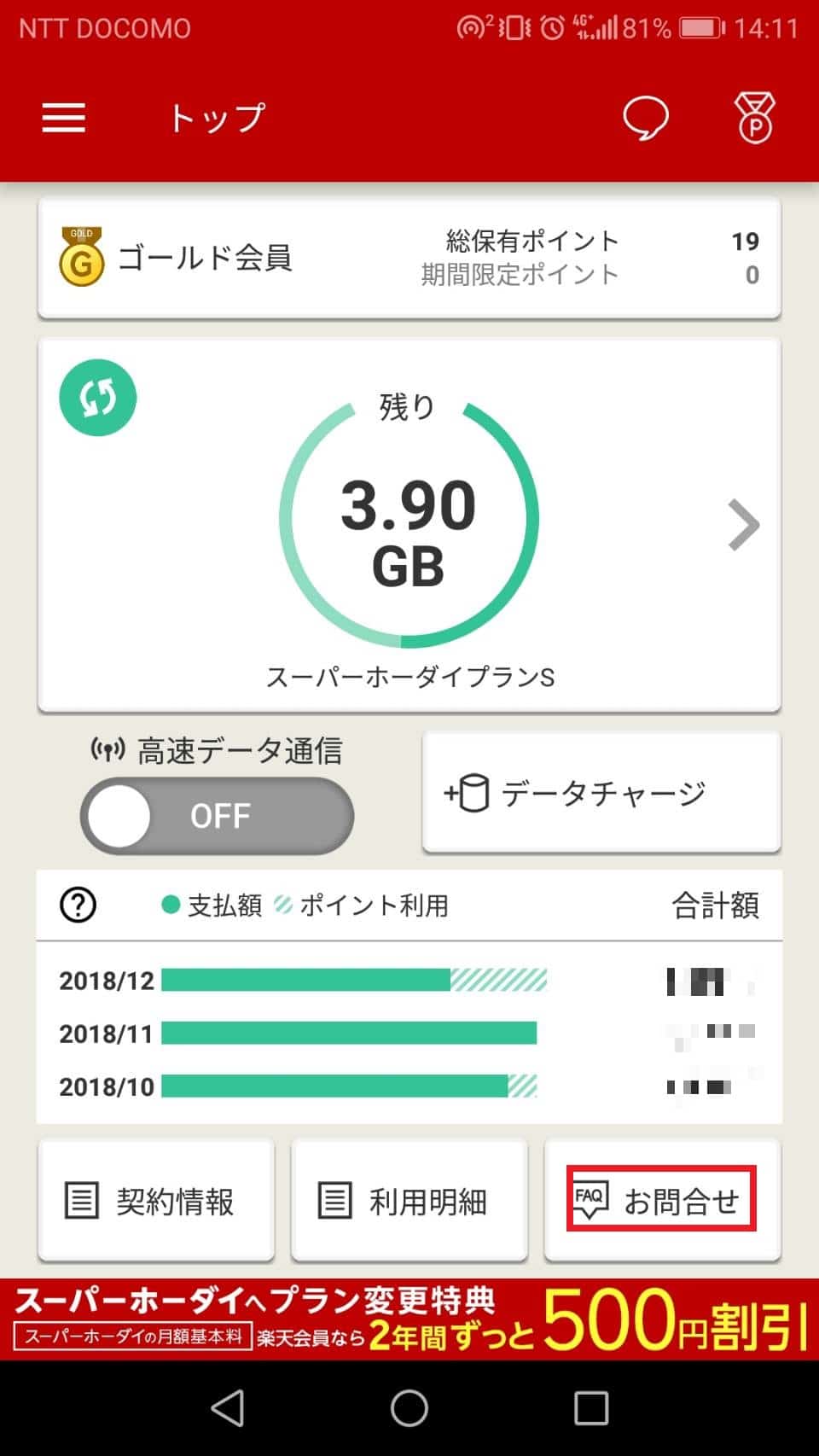Image resolution: width=819 pixels, height=1456 pixels.
Task: Go to the system home screen
Action: coord(409,1408)
